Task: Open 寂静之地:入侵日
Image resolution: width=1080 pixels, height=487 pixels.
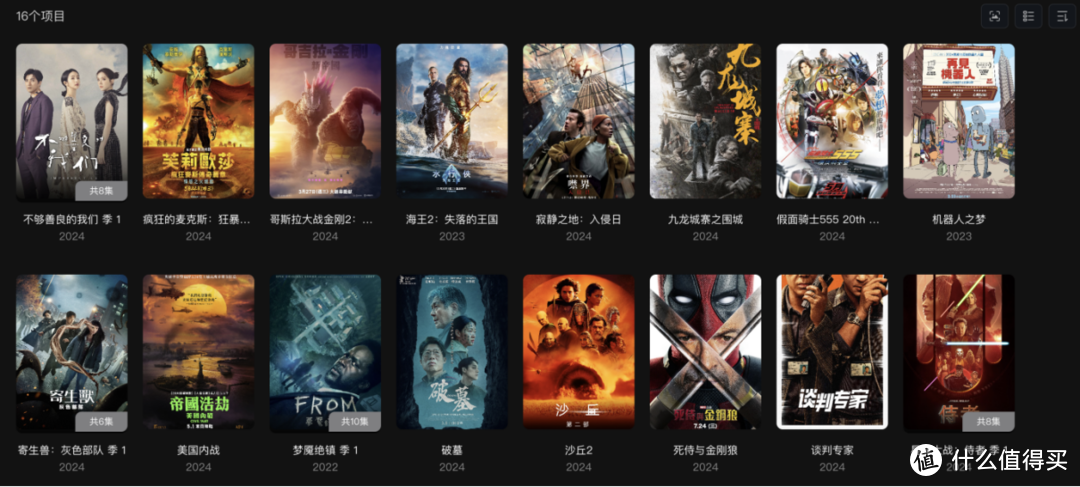Action: pos(578,121)
